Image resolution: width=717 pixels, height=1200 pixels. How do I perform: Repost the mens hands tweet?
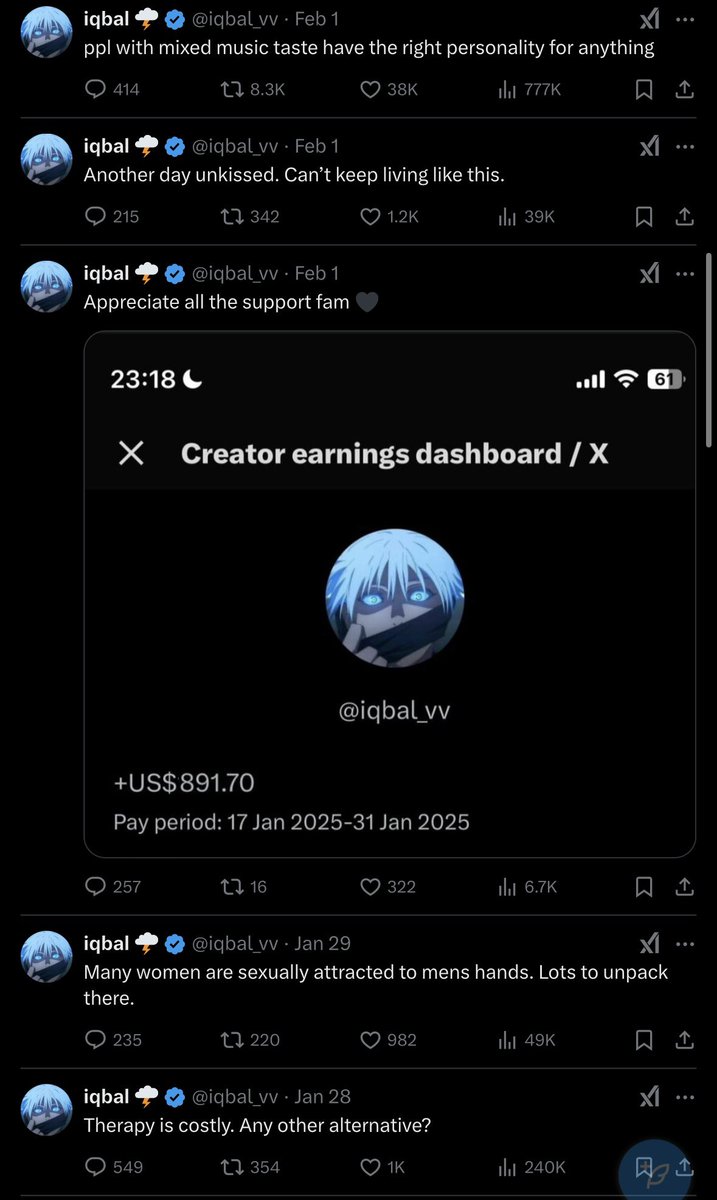230,1040
